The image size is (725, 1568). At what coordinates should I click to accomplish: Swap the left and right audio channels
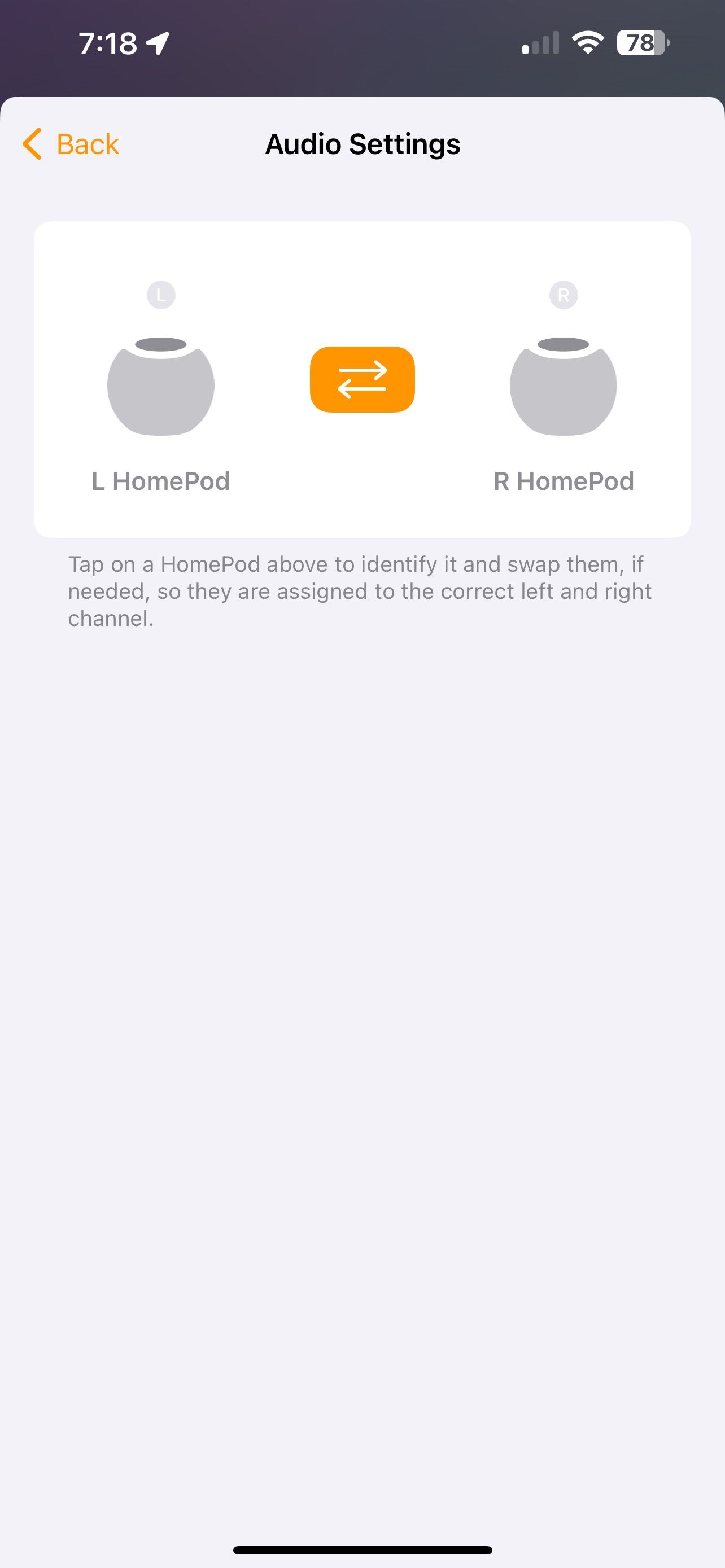[362, 379]
